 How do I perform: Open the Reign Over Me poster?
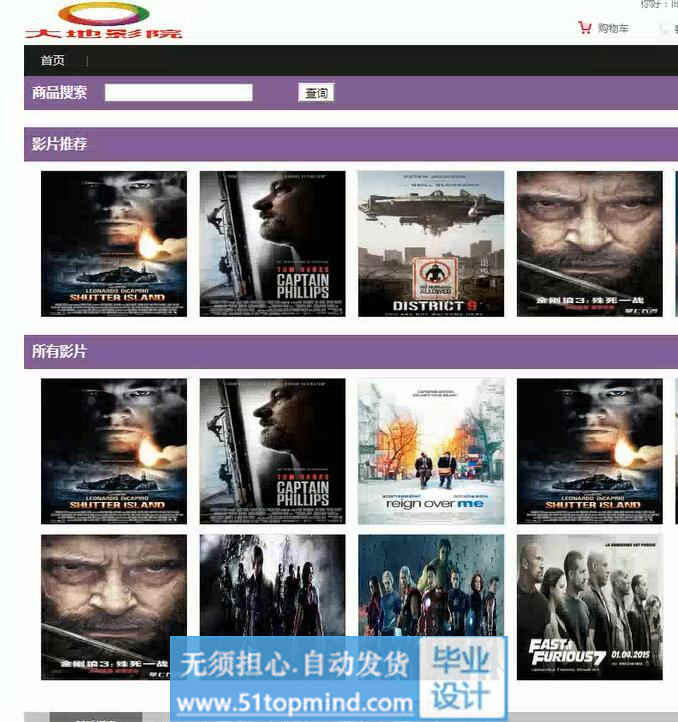click(431, 451)
